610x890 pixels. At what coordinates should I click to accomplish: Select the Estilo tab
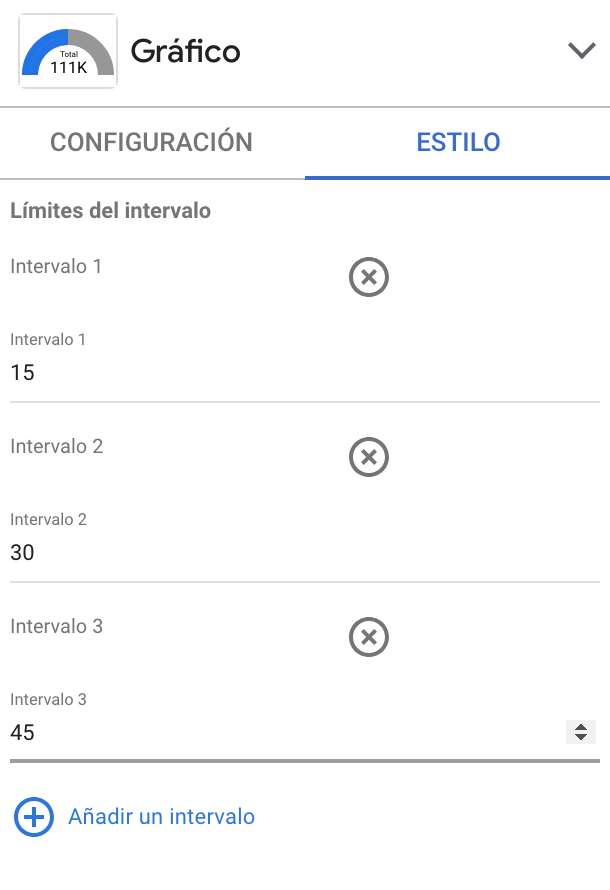(x=458, y=142)
